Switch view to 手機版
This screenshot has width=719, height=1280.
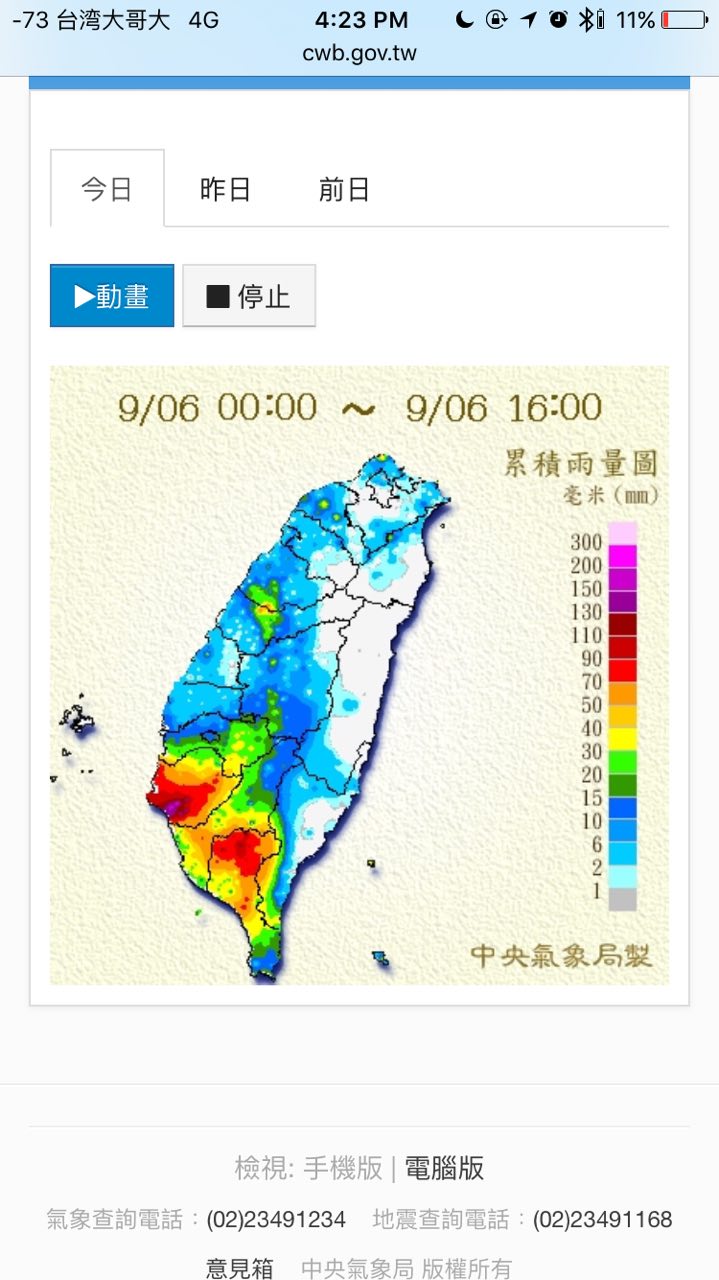343,1167
